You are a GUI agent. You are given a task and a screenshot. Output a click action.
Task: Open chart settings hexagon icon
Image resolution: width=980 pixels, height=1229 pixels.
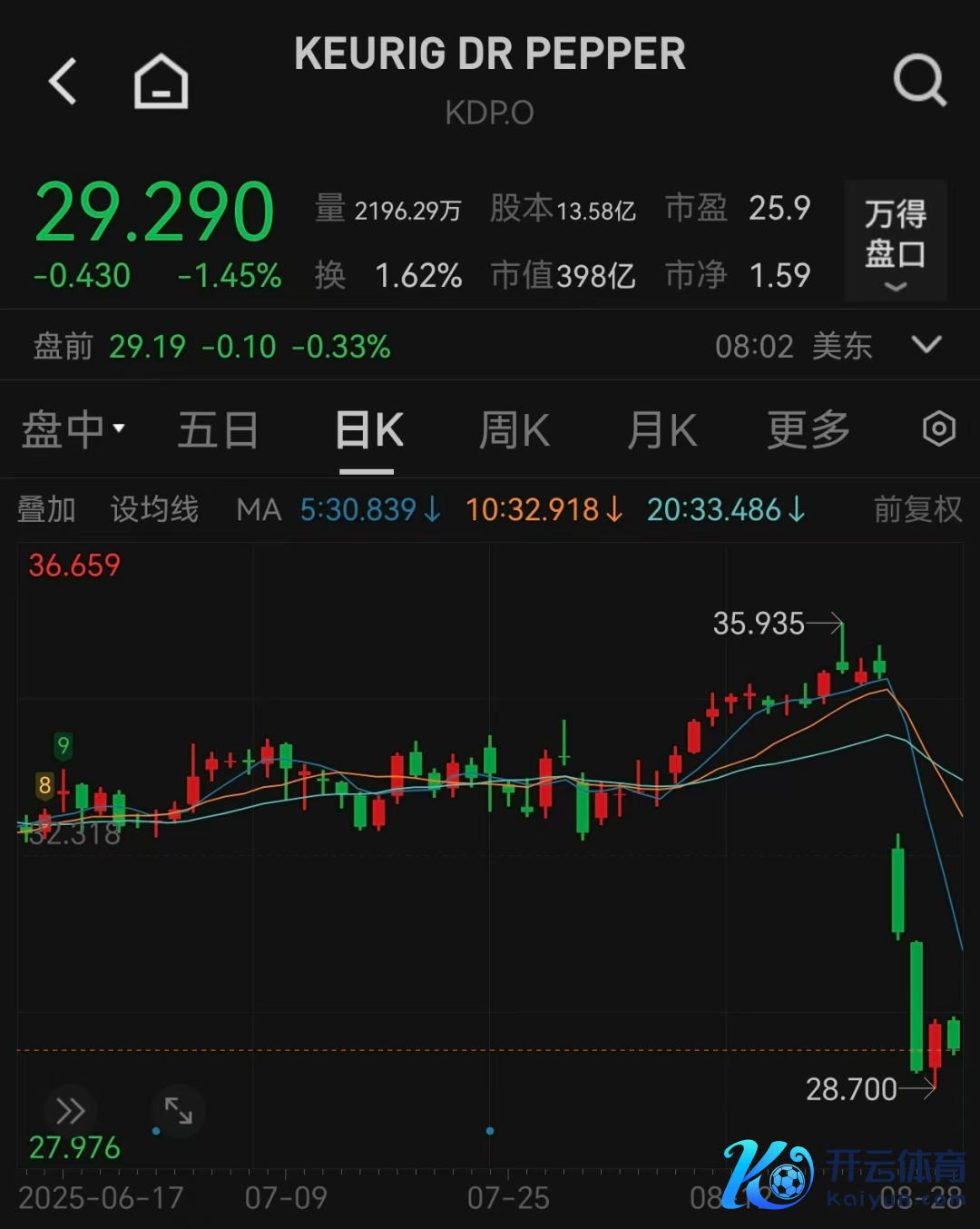(x=938, y=428)
